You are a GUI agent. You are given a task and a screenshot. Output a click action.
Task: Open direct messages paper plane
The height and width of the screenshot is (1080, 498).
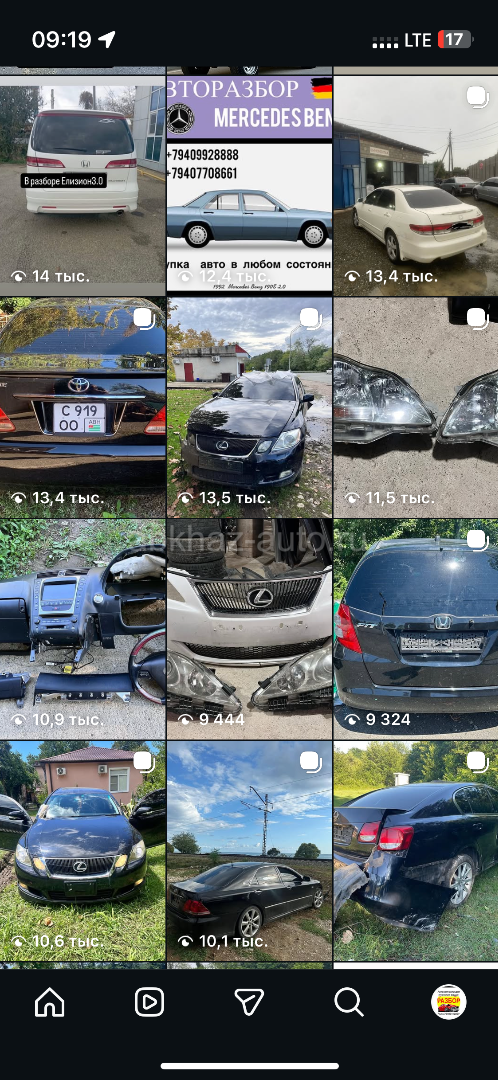coord(249,1002)
